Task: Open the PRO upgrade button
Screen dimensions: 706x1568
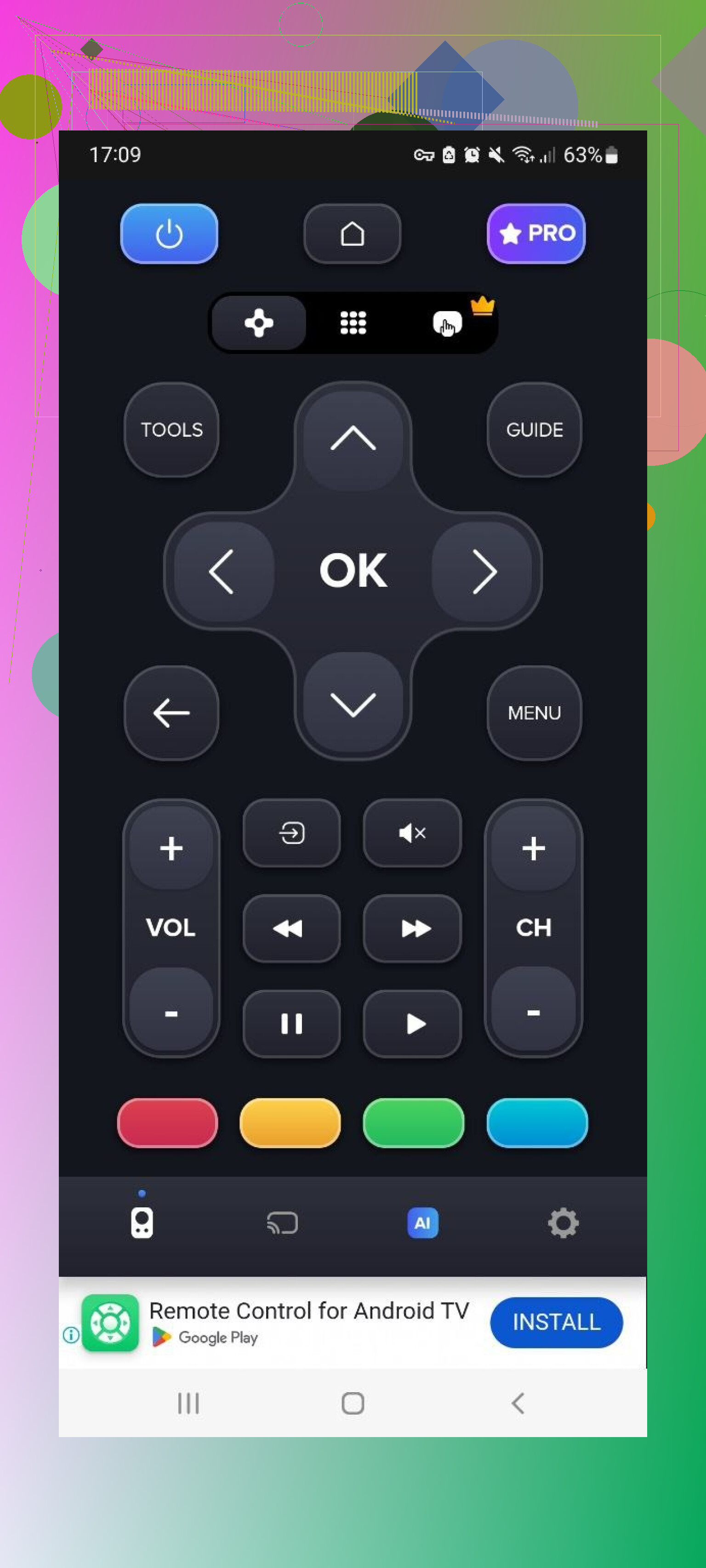Action: click(535, 234)
